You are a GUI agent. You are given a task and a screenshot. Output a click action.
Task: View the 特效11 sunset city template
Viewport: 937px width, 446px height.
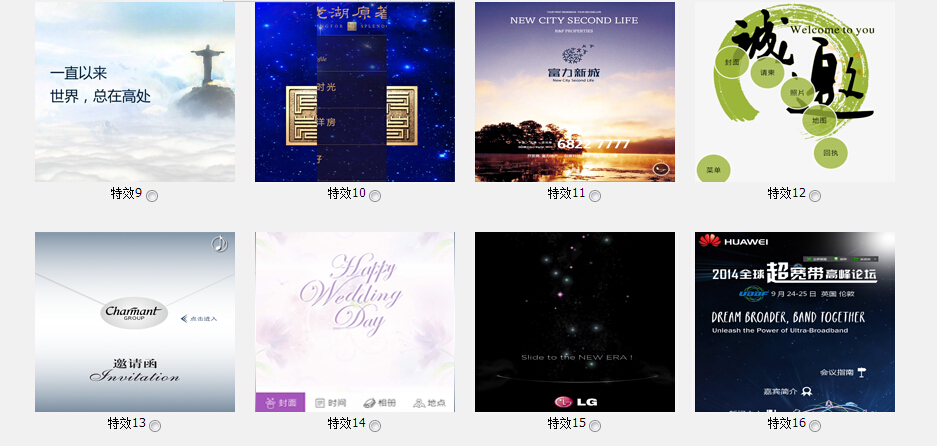pos(575,92)
